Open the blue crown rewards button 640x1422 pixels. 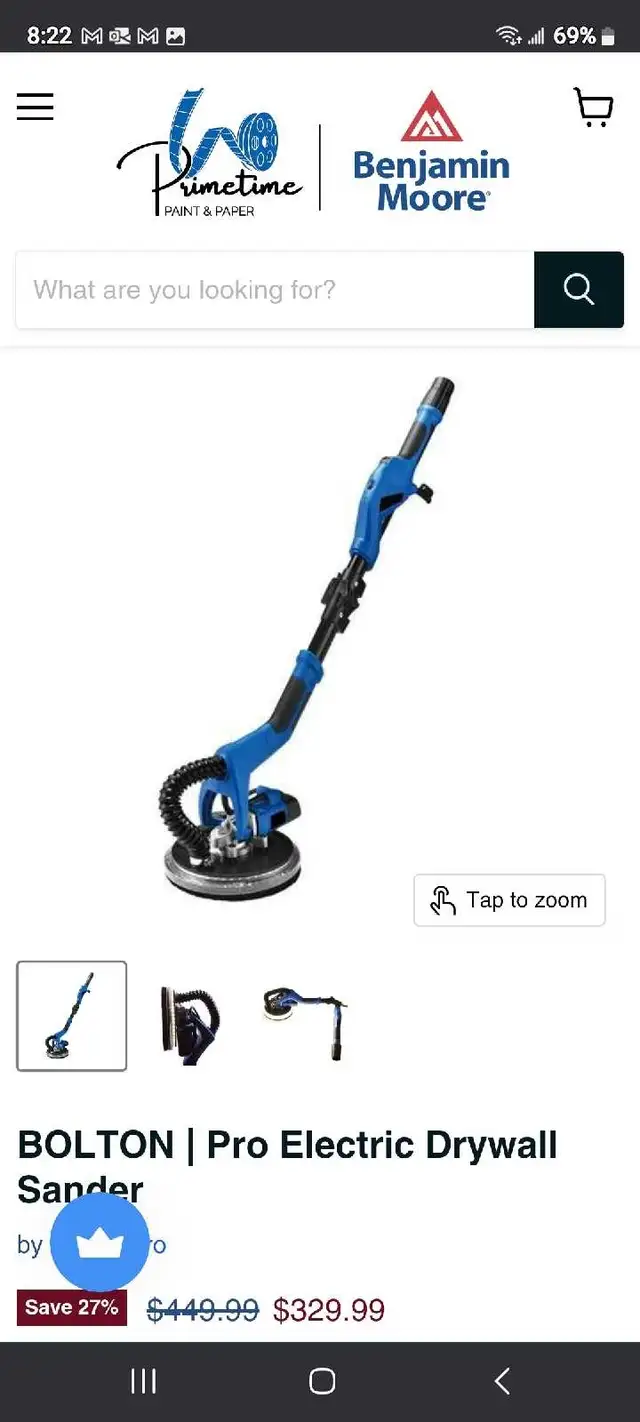point(100,1243)
